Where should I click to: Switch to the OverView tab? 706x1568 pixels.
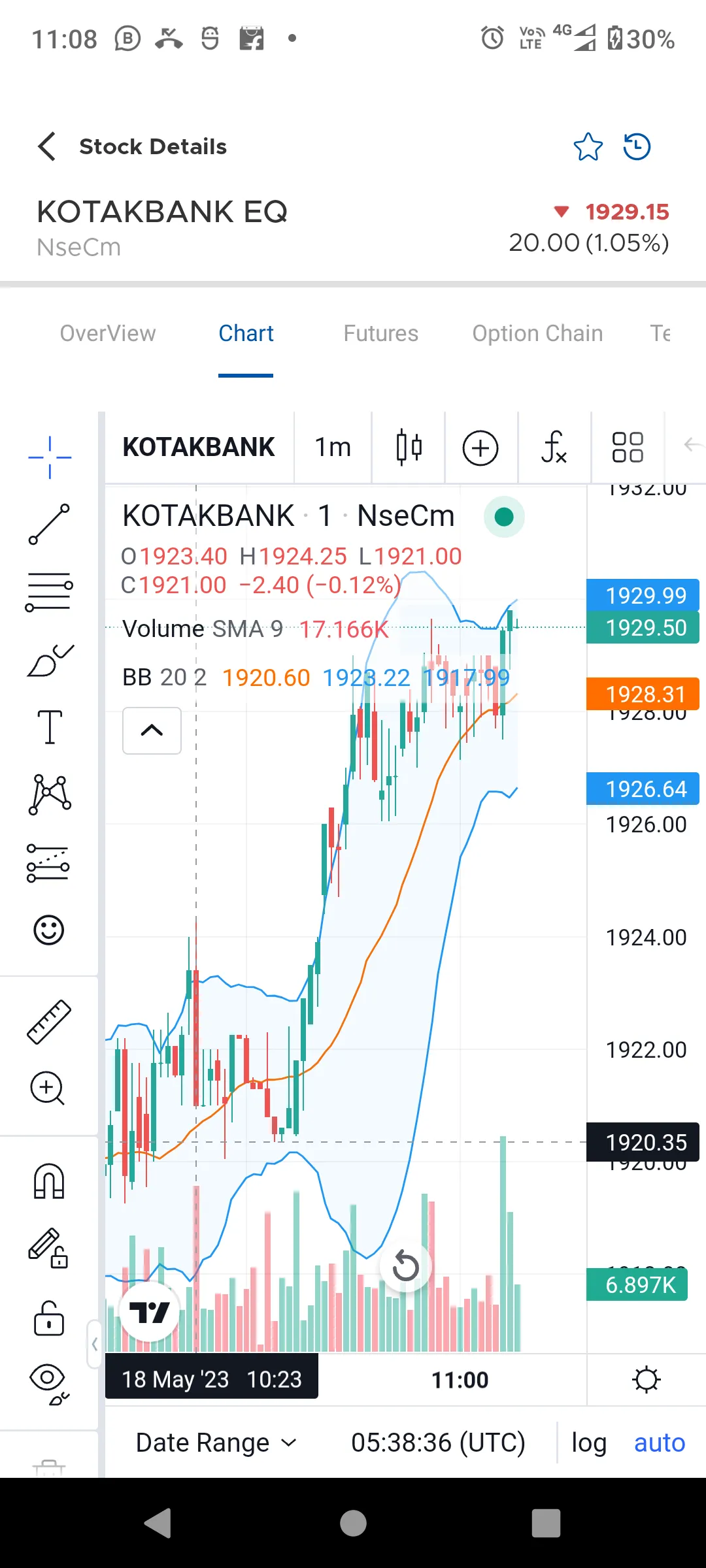click(x=108, y=333)
